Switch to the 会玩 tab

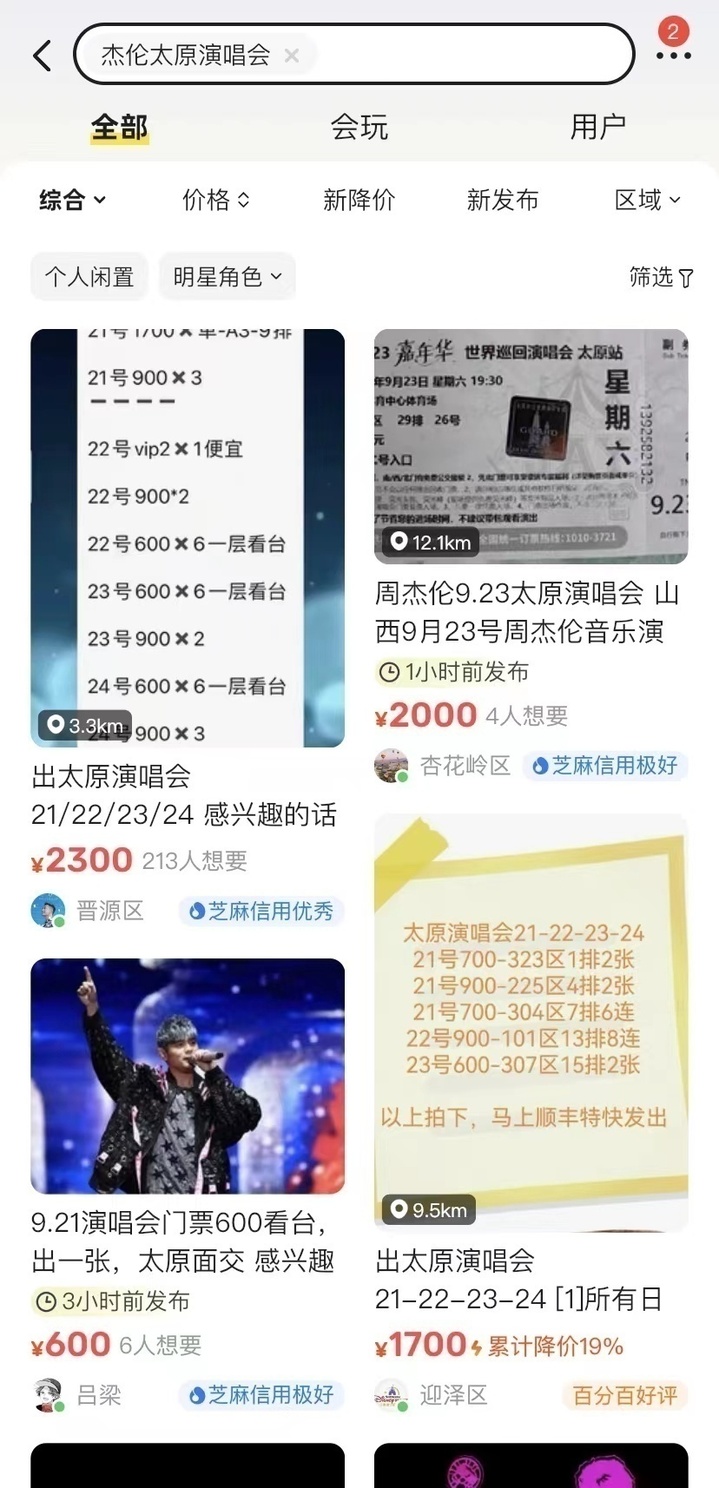(x=359, y=127)
